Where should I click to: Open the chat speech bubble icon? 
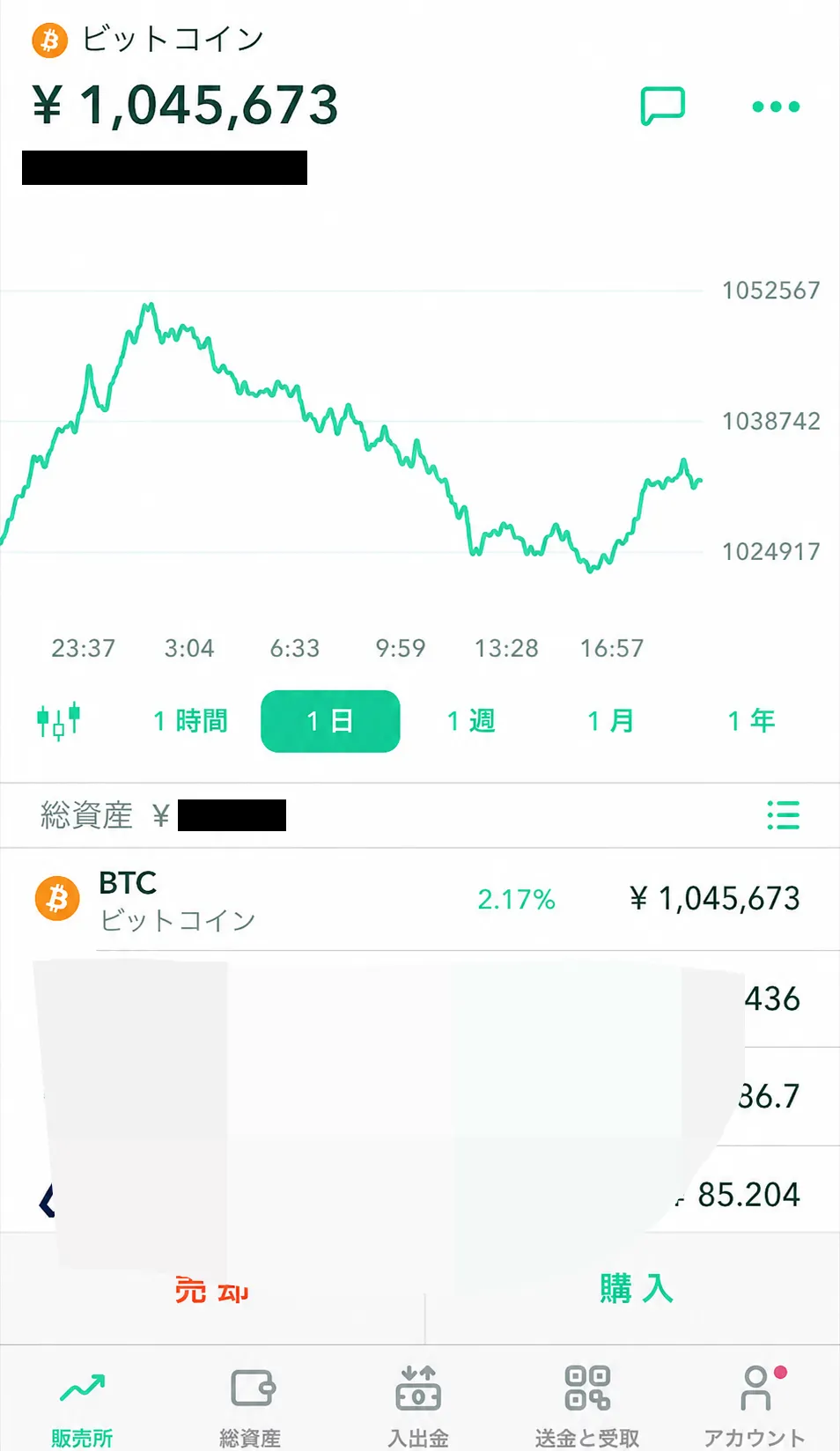(662, 106)
